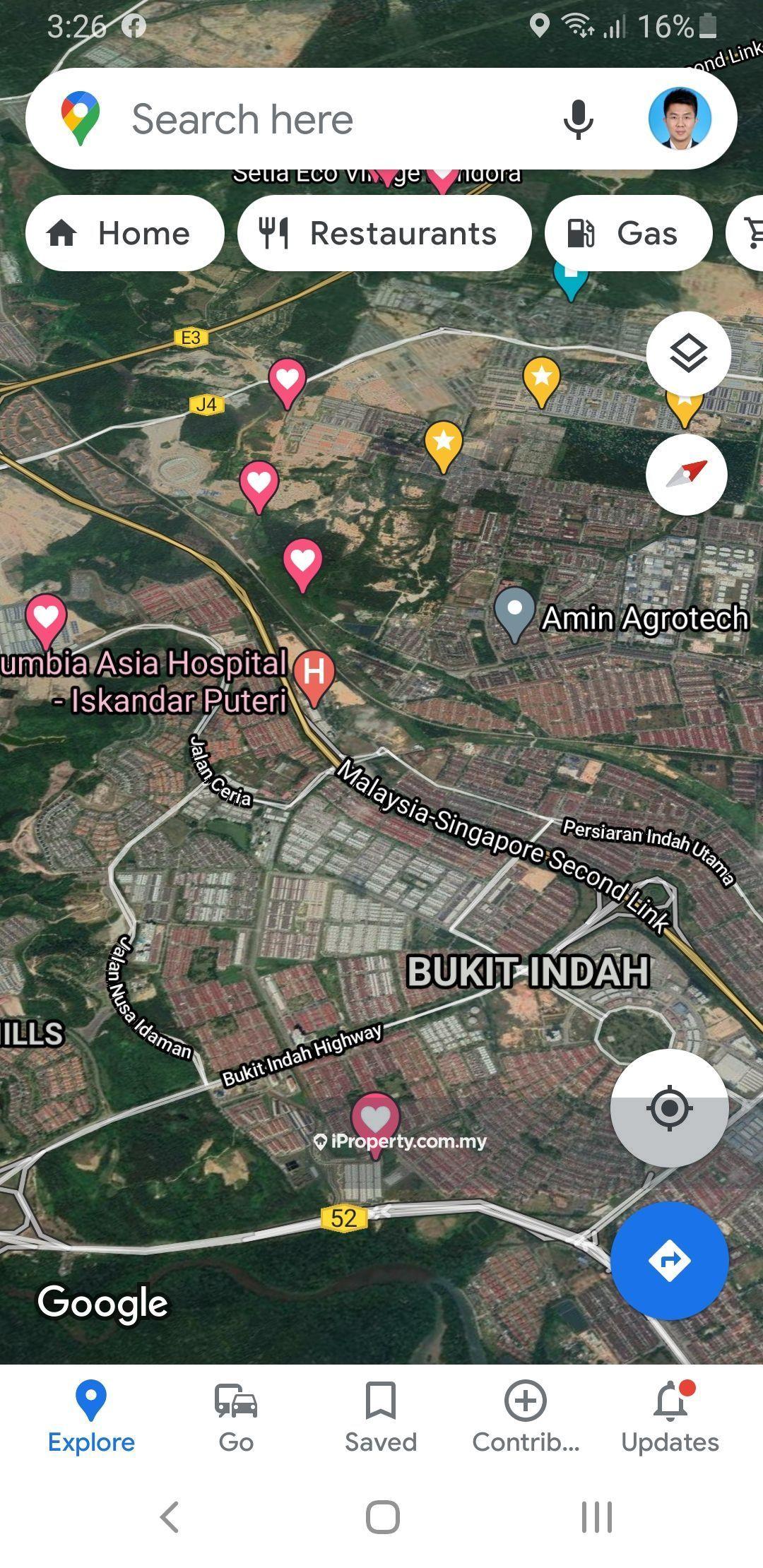Select the Restaurants chip
763x1568 pixels.
pyautogui.click(x=384, y=233)
